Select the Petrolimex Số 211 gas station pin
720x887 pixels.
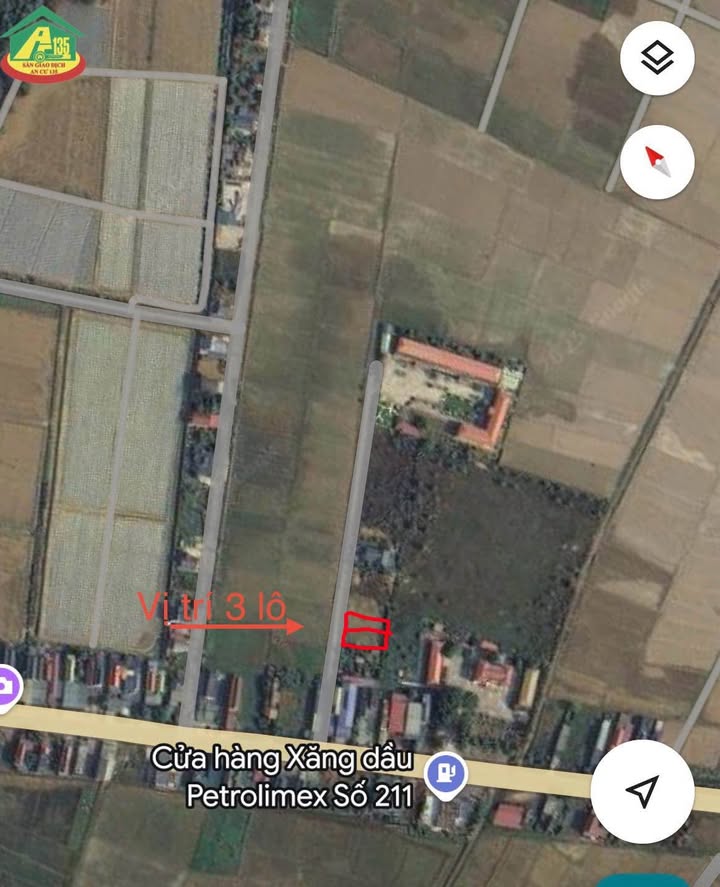[x=444, y=773]
